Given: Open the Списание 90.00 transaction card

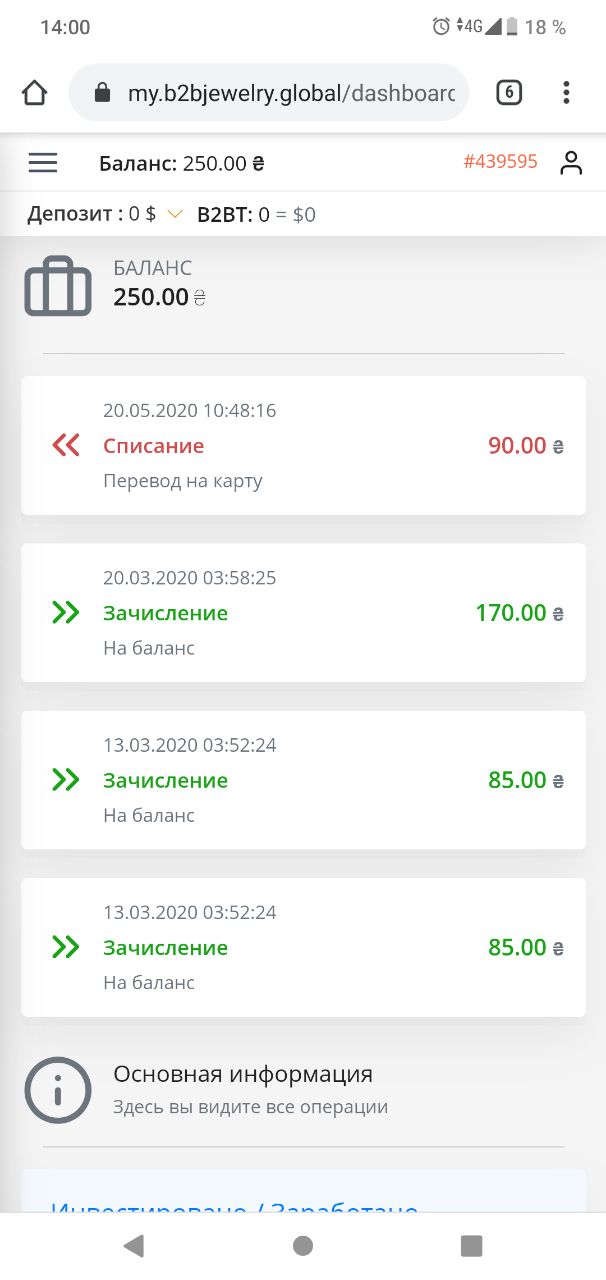Looking at the screenshot, I should (303, 446).
